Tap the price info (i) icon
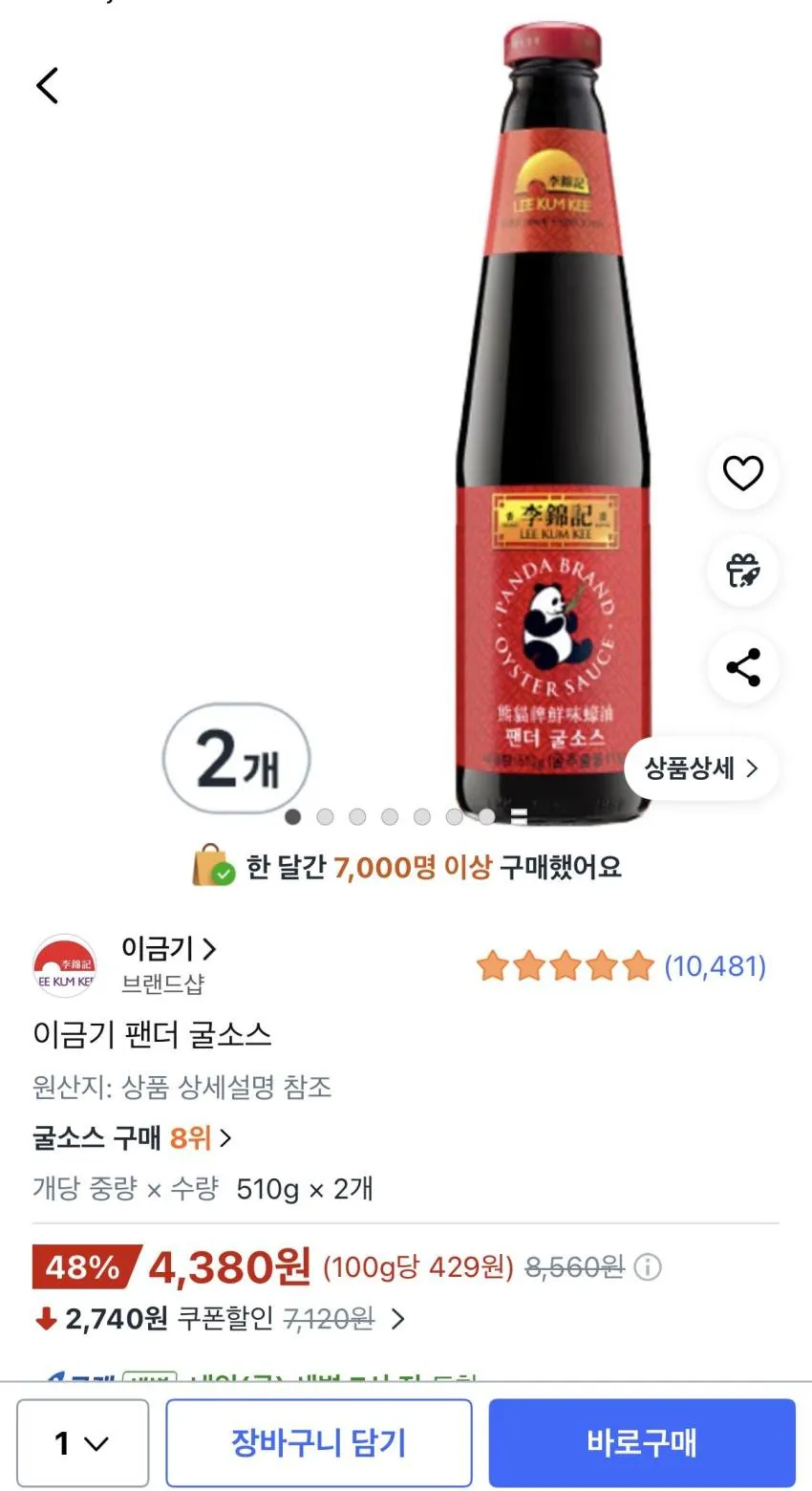Image resolution: width=812 pixels, height=1491 pixels. pos(649,1268)
